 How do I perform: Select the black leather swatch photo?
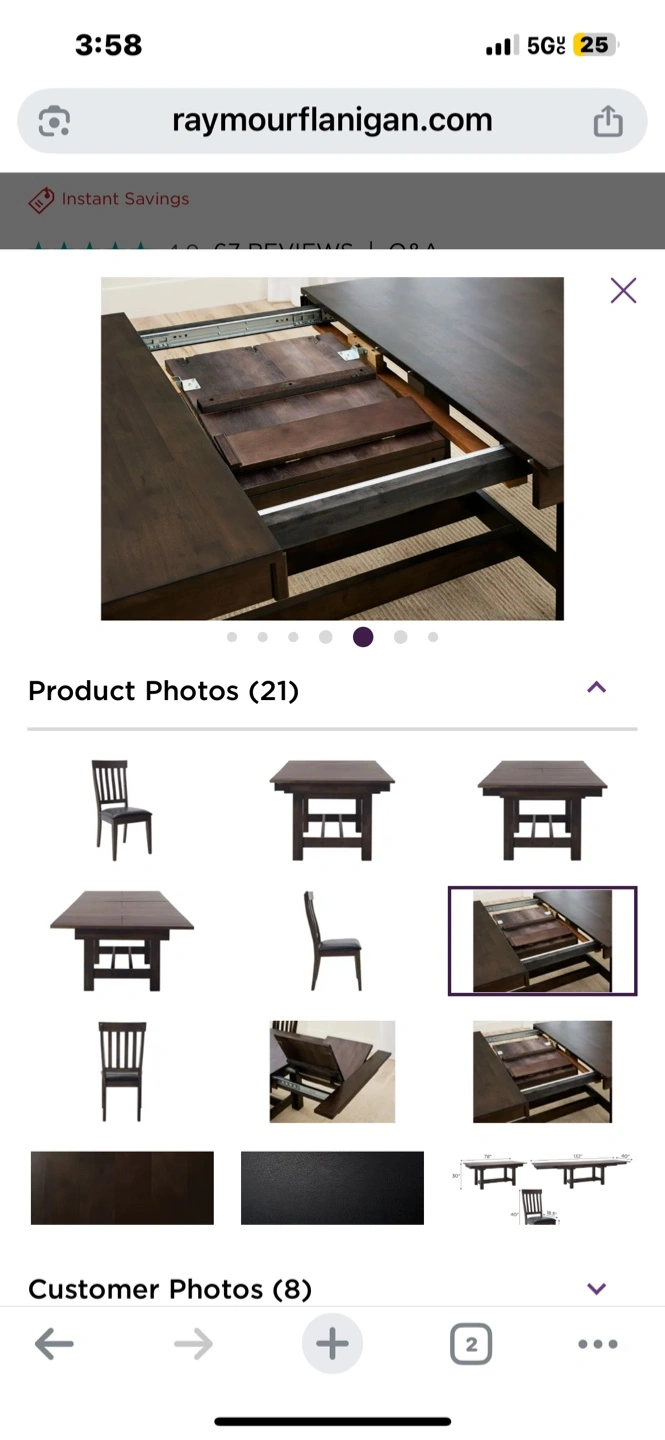[x=332, y=1188]
